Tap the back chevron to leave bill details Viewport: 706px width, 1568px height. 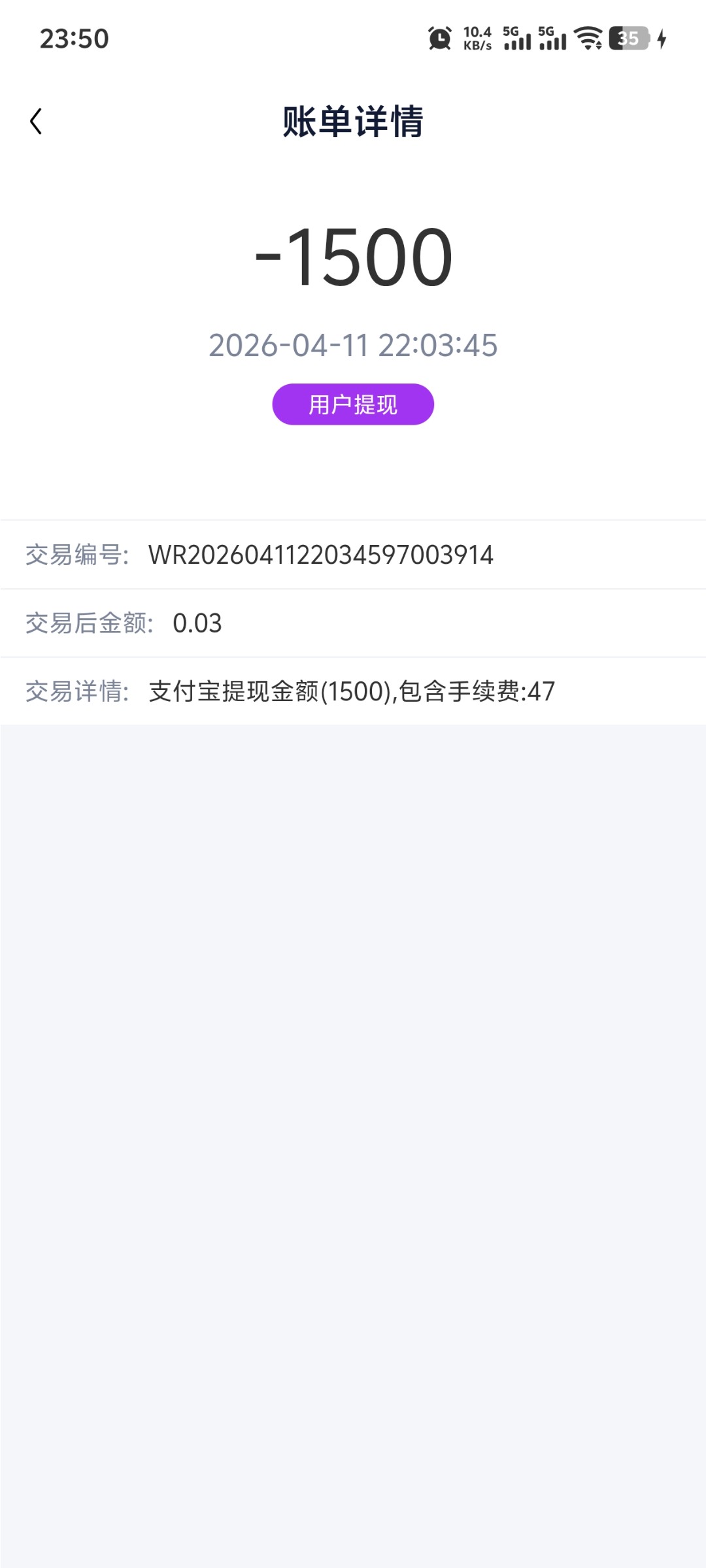point(37,121)
